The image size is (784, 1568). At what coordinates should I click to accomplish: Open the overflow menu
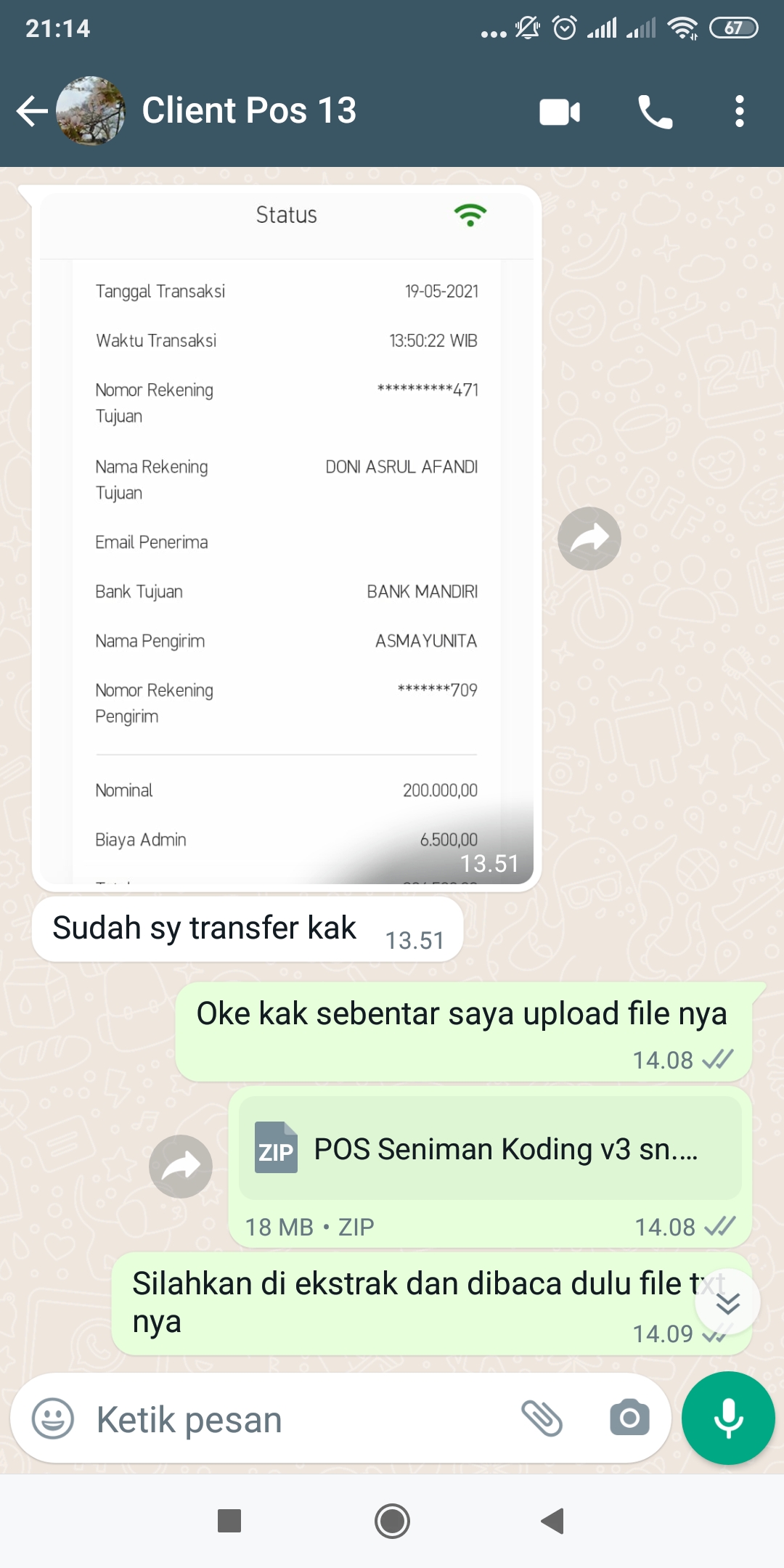pos(739,112)
